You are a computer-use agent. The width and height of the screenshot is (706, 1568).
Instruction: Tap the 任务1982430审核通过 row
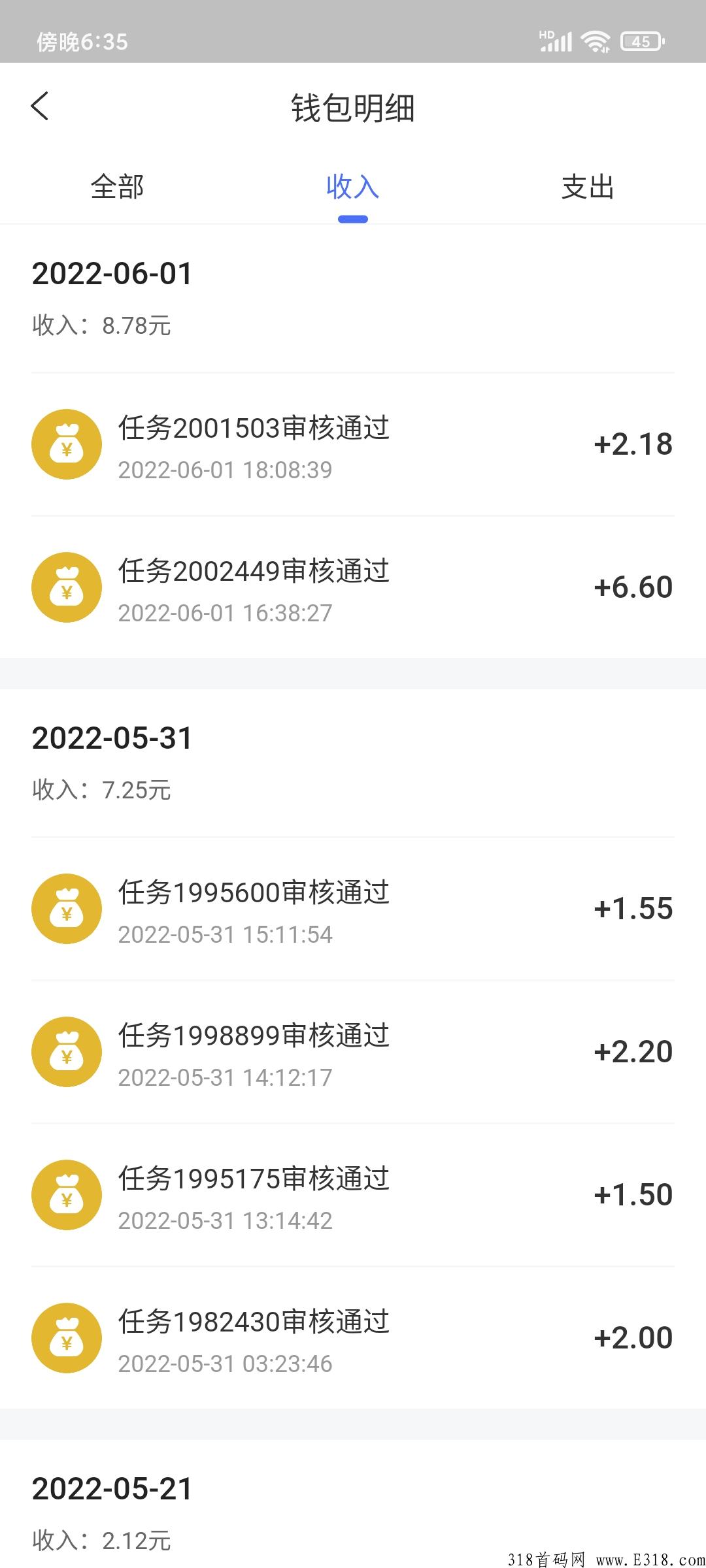click(353, 1338)
